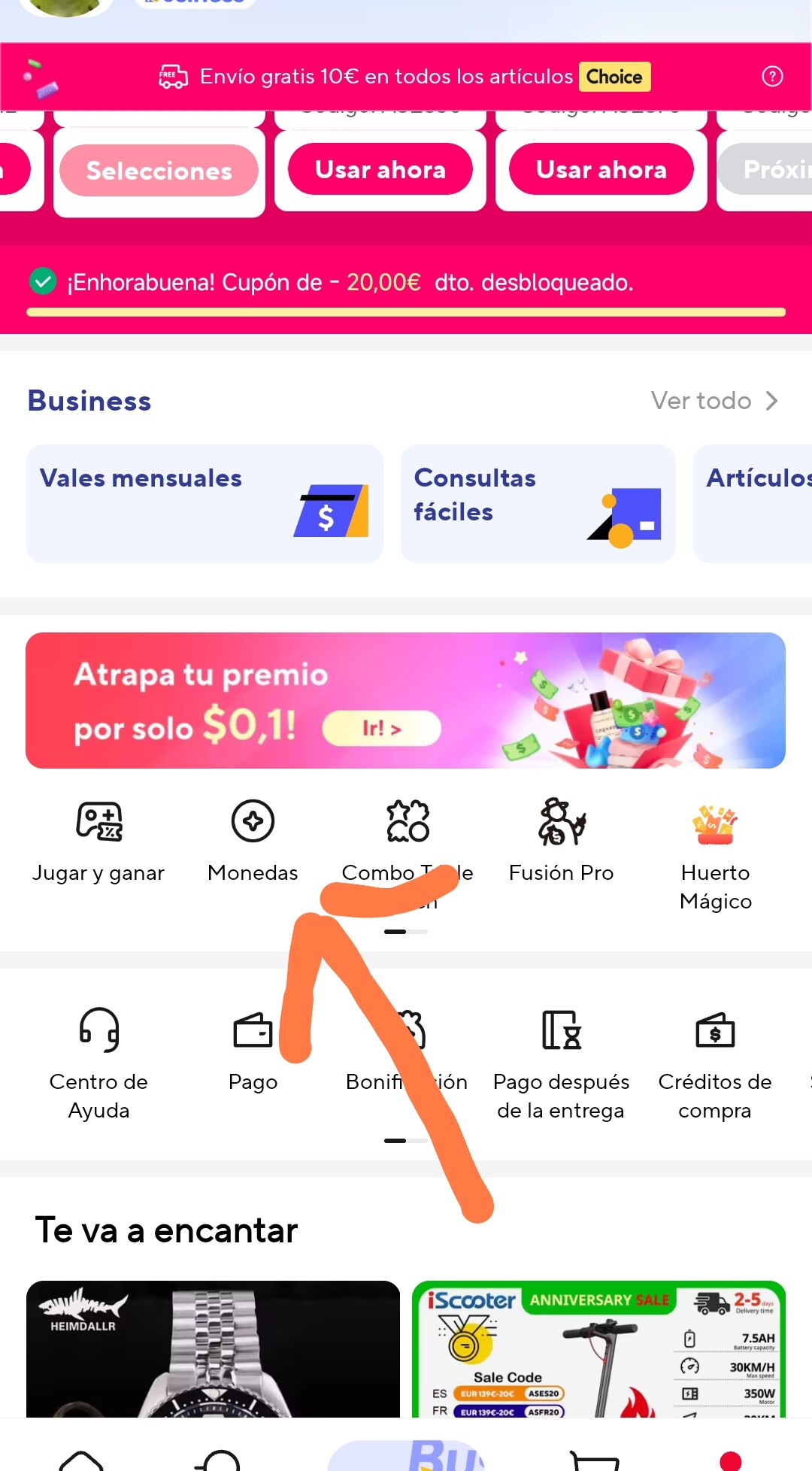Select Pago después de la entrega
This screenshot has height=1471, width=812.
561,1060
